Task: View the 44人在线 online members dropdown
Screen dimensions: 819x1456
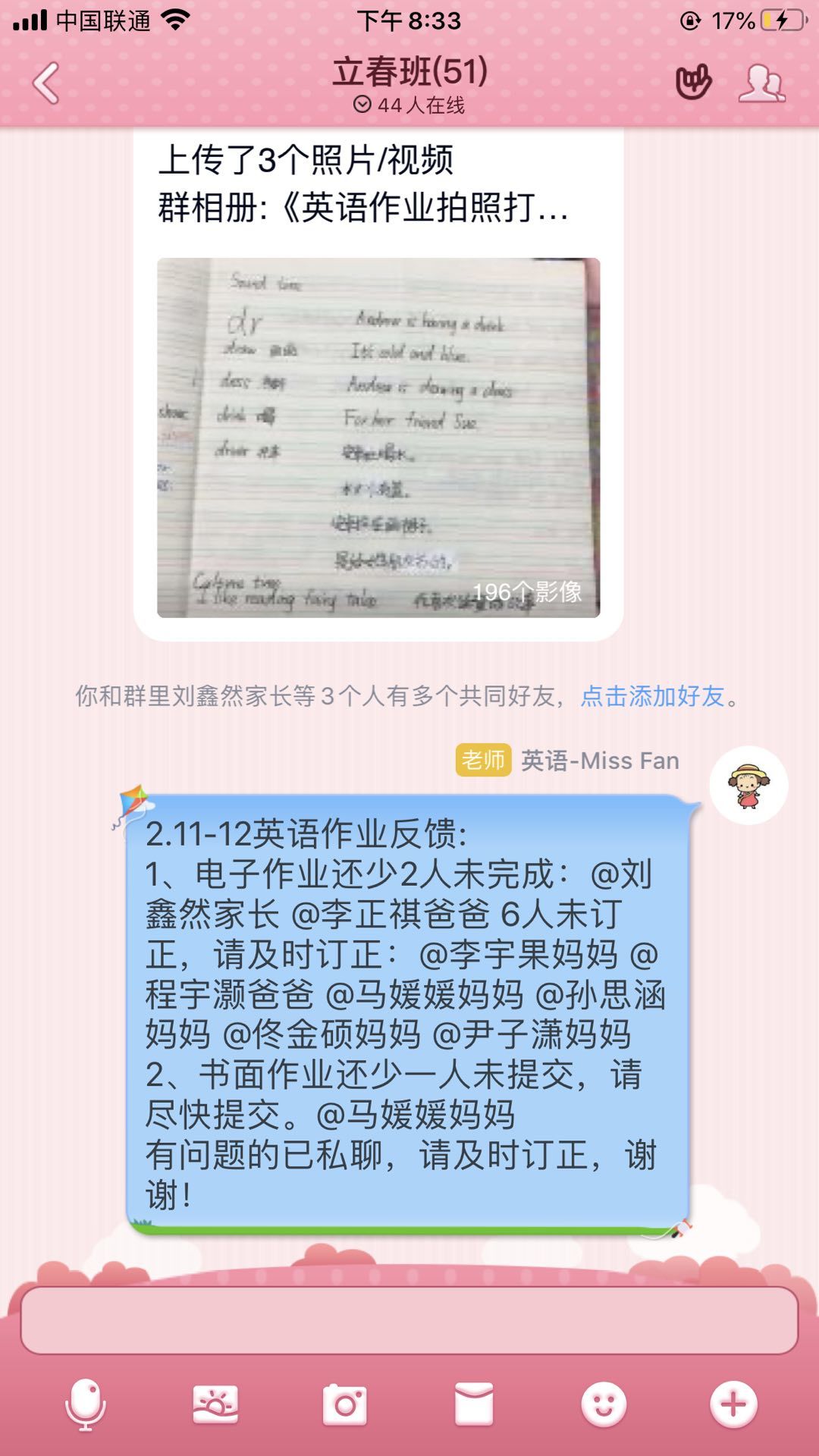Action: coord(409,105)
